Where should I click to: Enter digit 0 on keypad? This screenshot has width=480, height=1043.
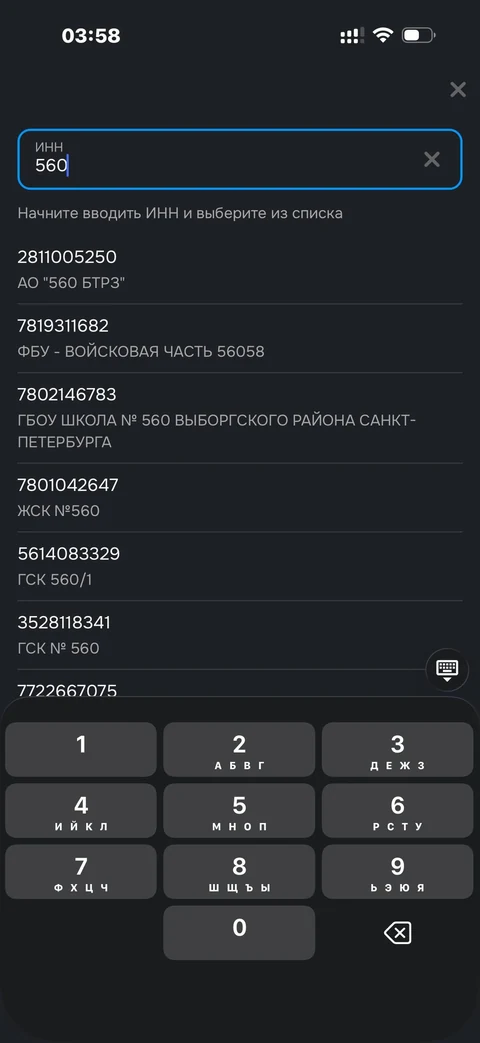tap(239, 933)
